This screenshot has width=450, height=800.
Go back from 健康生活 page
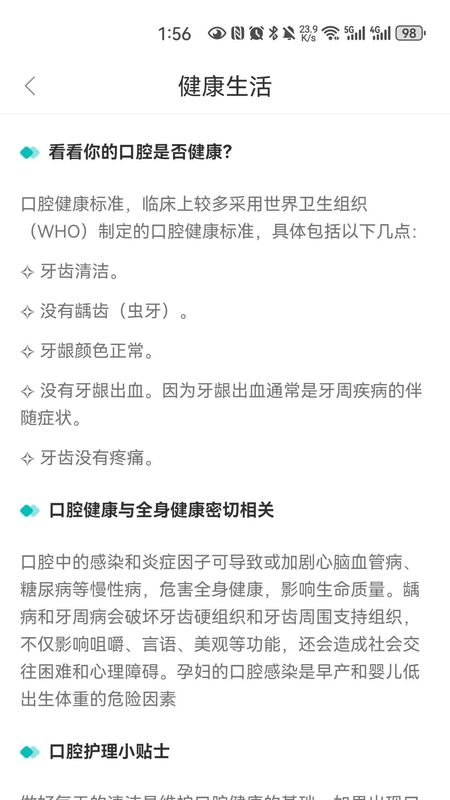(30, 86)
